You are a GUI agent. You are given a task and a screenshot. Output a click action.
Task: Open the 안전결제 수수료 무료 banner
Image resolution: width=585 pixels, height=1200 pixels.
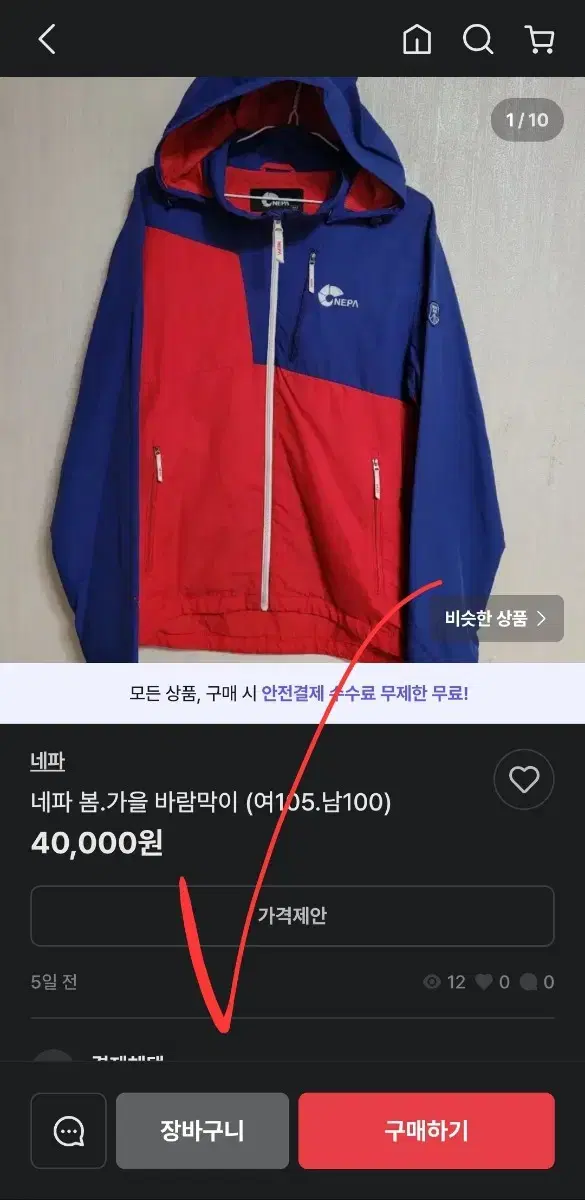[x=292, y=692]
